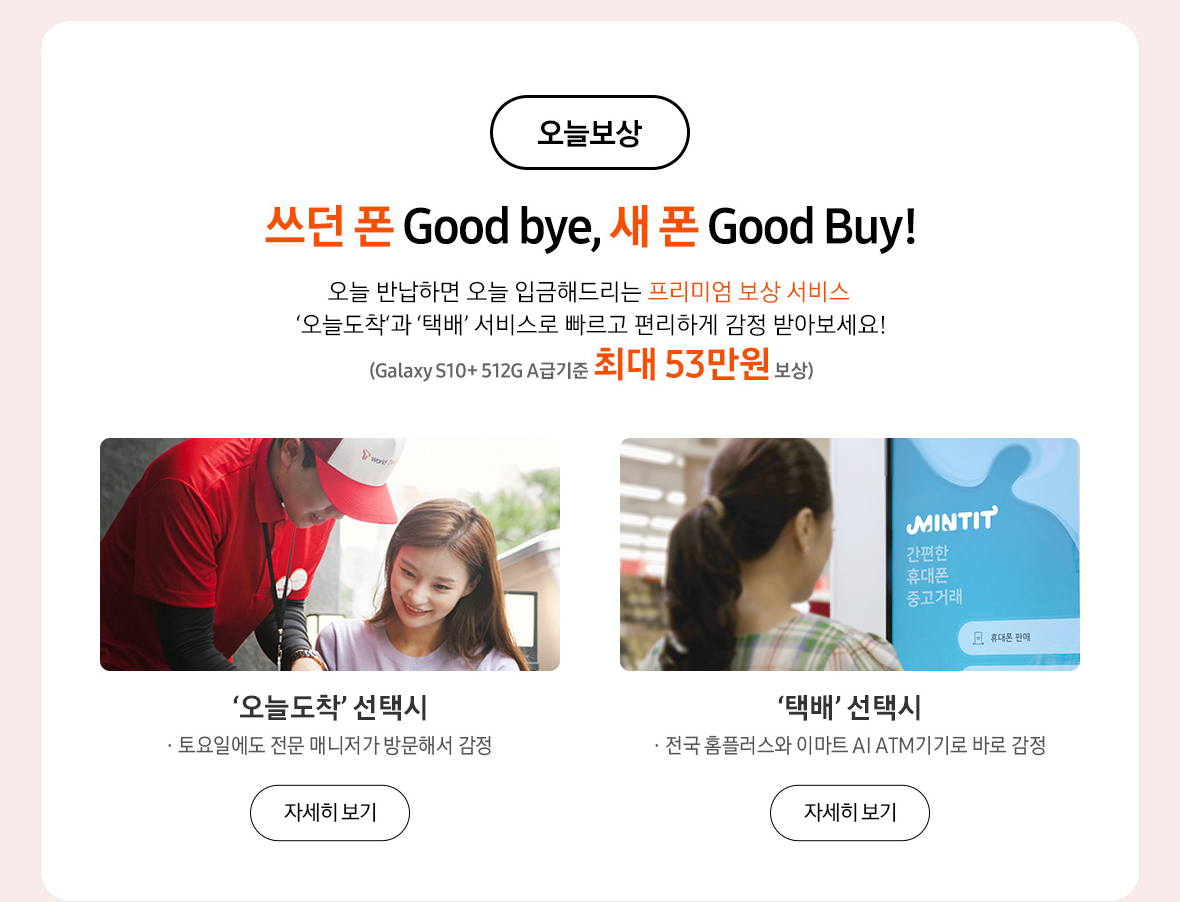
Task: Open 자세히 보기 under '택배' 선택시
Action: (x=849, y=812)
